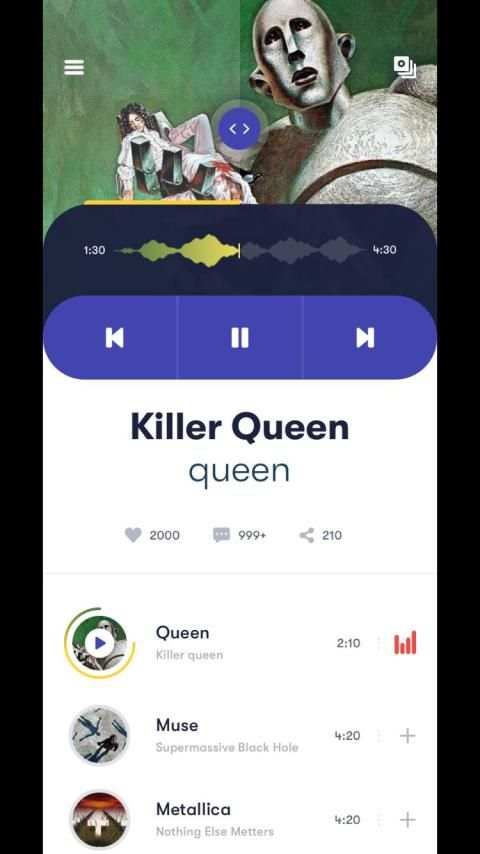Skip to the next track

coord(365,338)
